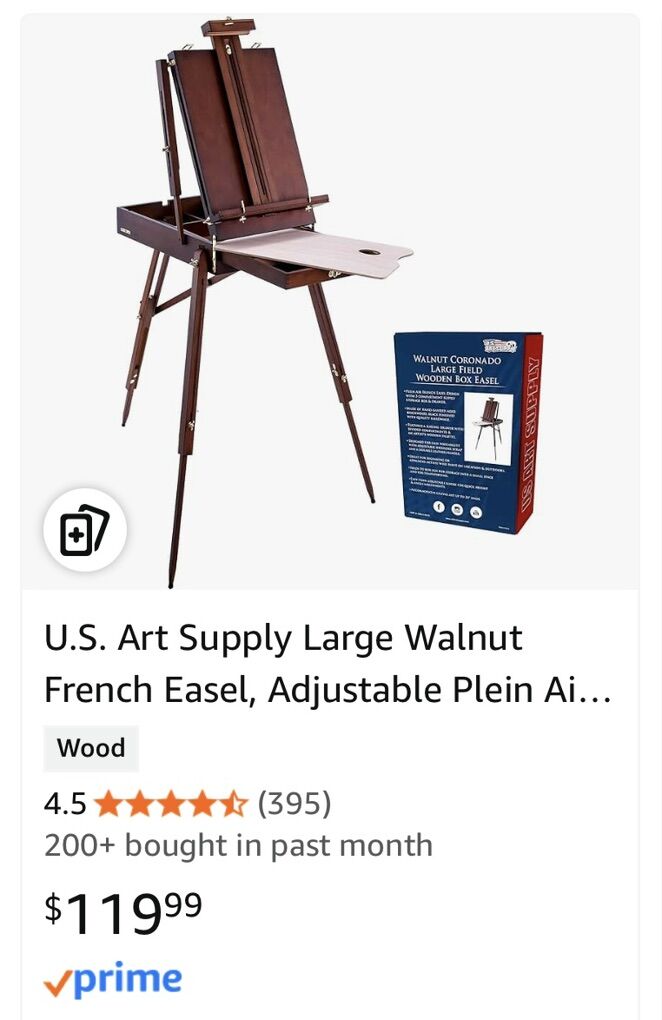Open the U.S. Art Supply Walnut French Easel title

click(x=327, y=664)
